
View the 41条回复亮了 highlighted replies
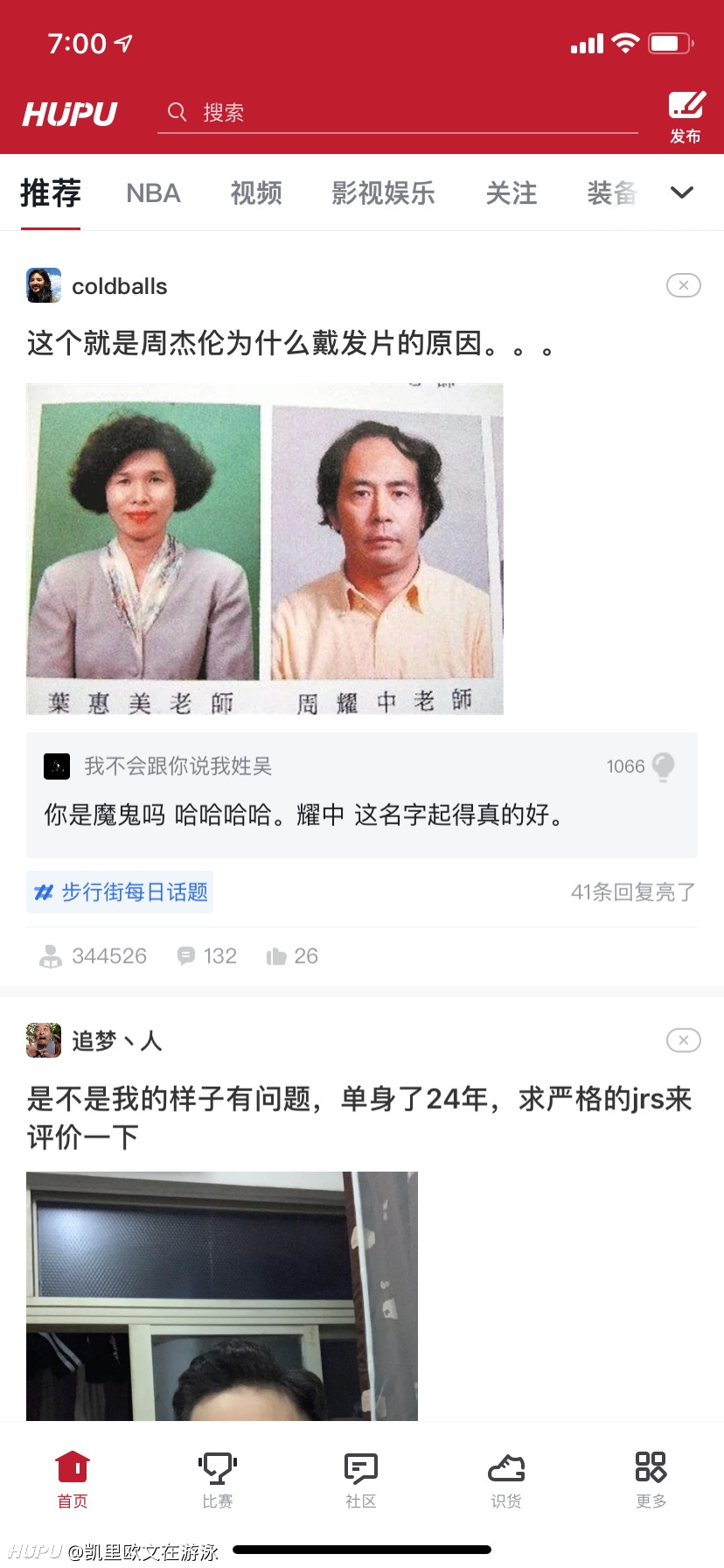point(633,892)
